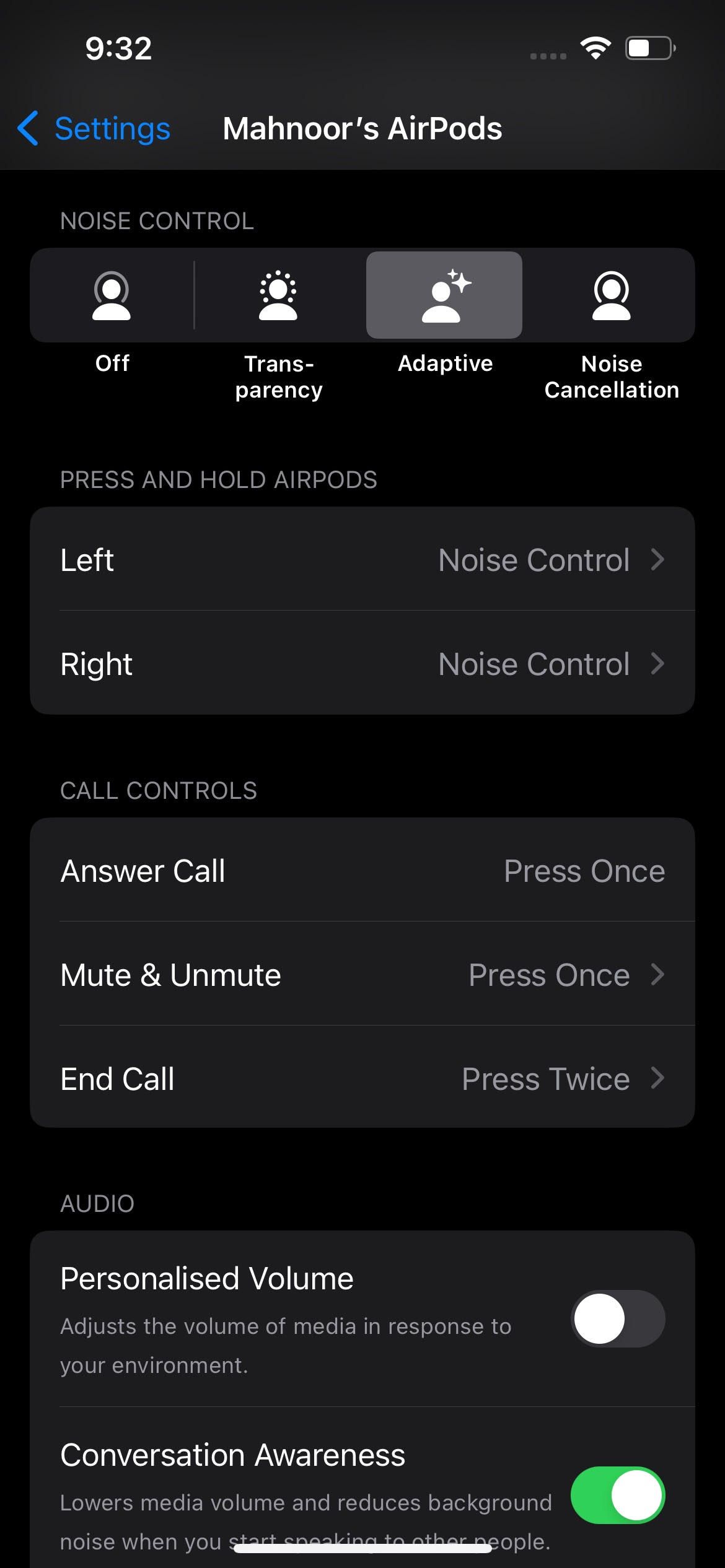Select Adaptive on the noise control slider
725x1568 pixels.
click(444, 295)
